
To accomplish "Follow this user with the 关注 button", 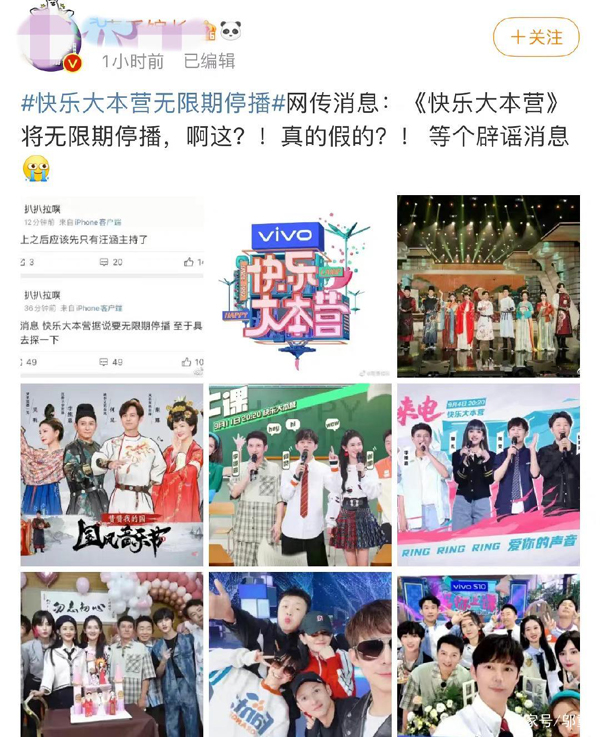I will [536, 37].
